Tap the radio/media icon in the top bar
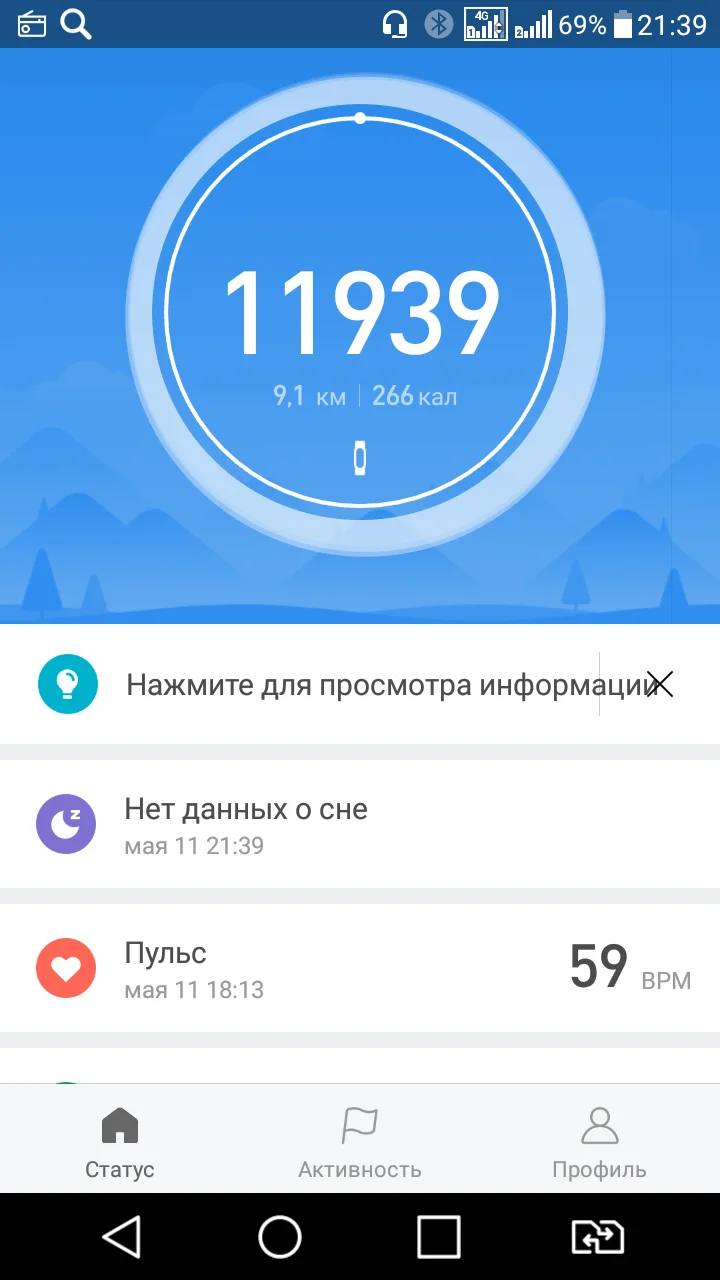This screenshot has width=720, height=1280. tap(29, 25)
